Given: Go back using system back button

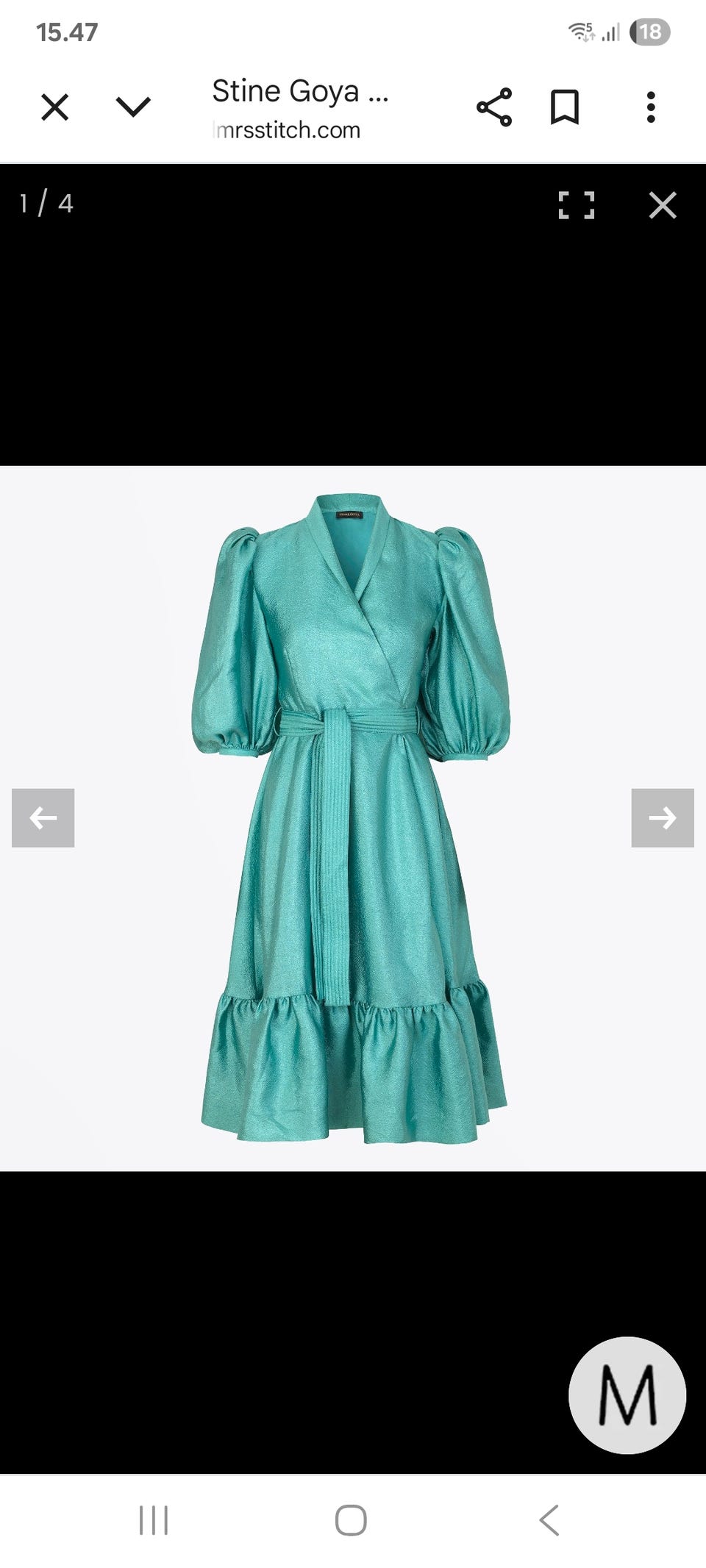Looking at the screenshot, I should (x=549, y=1520).
